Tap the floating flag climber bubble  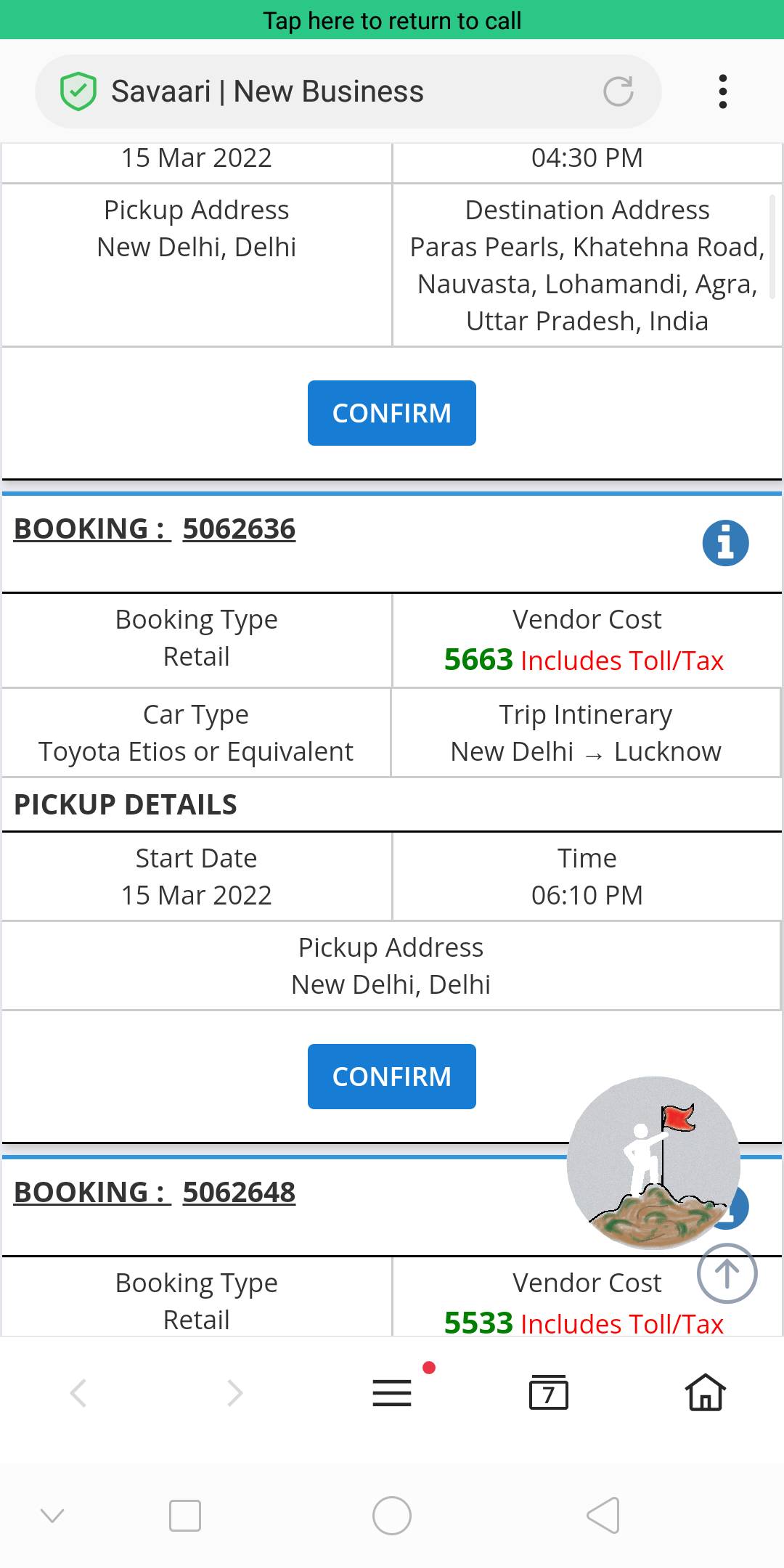click(x=653, y=1161)
